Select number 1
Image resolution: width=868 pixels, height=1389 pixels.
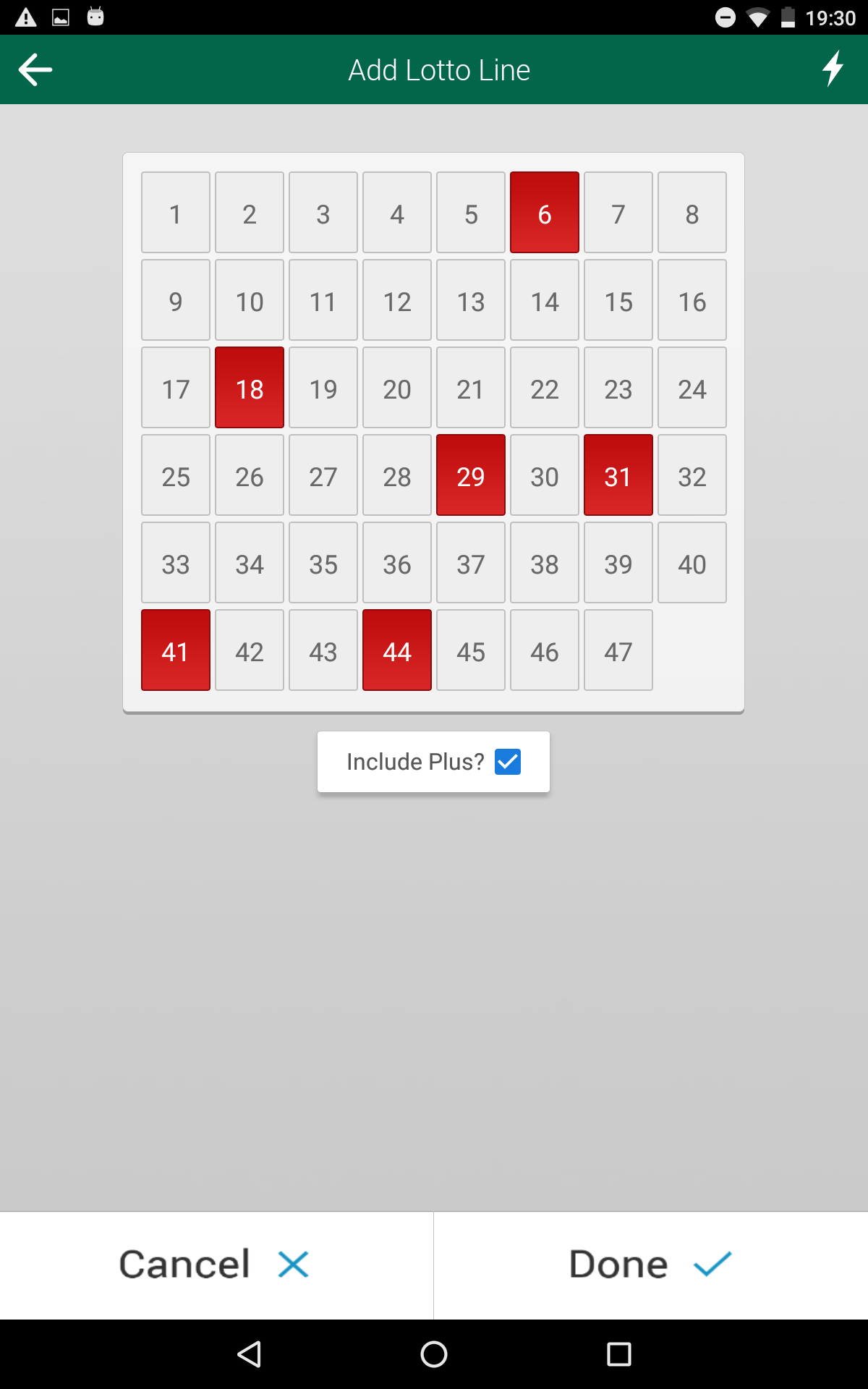click(176, 213)
